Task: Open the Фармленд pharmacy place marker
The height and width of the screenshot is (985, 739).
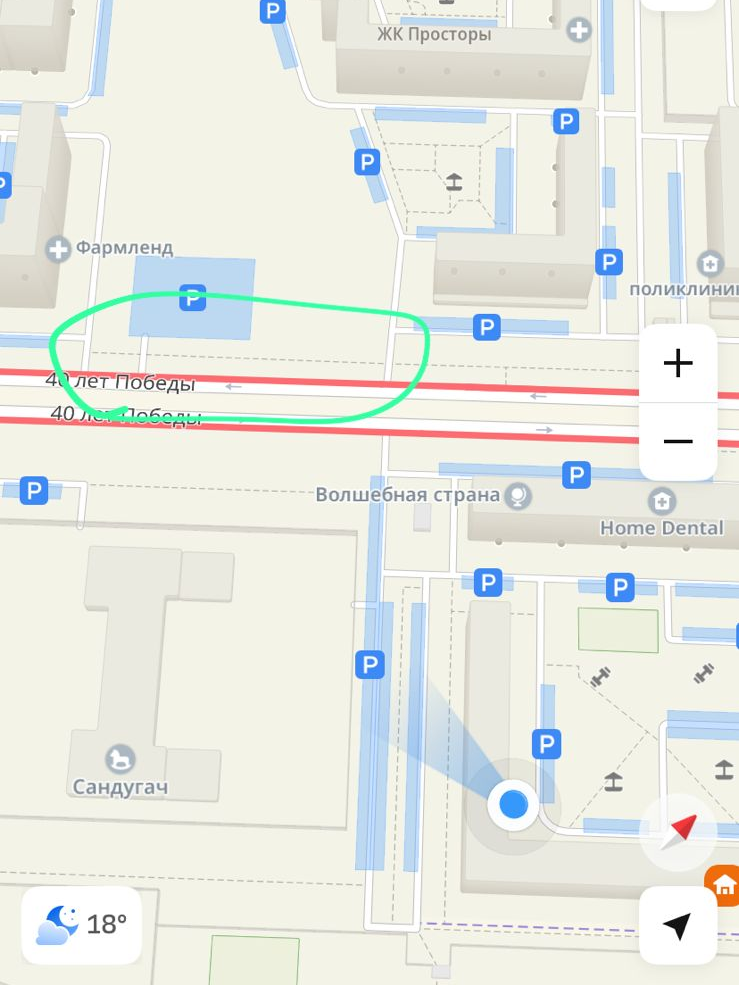Action: pyautogui.click(x=59, y=248)
